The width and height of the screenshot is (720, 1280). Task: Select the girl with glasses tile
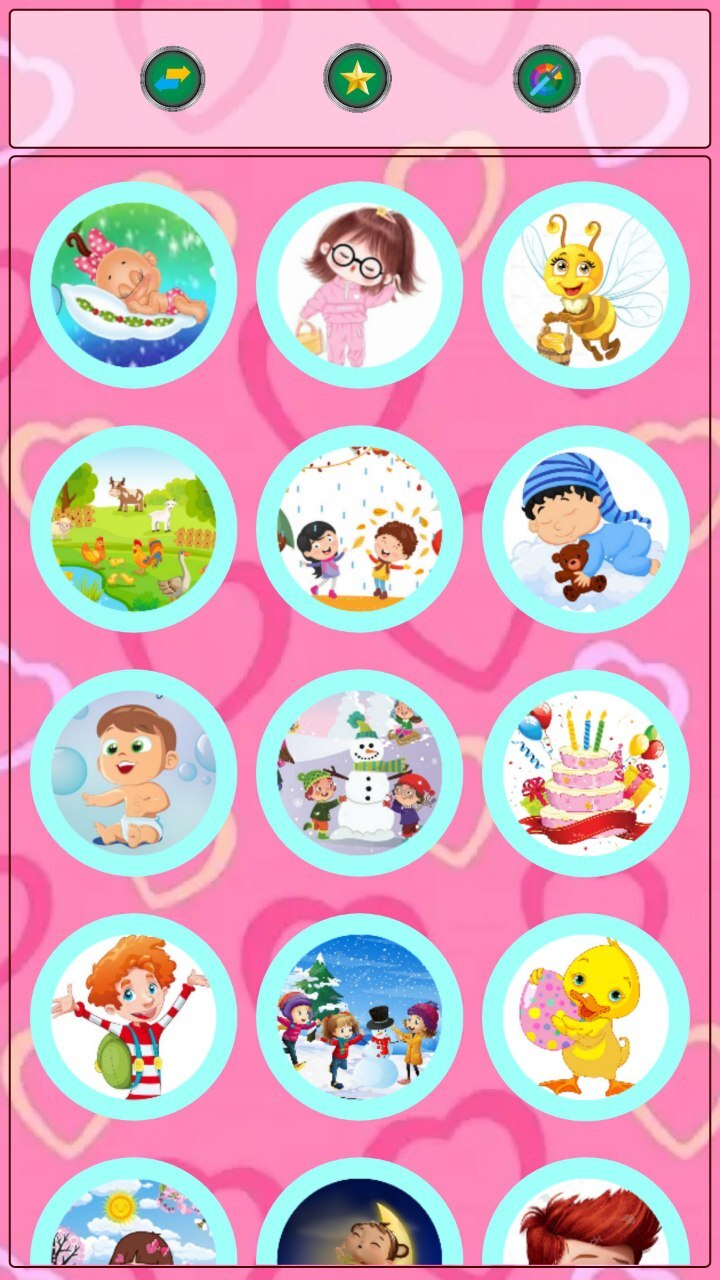coord(359,285)
